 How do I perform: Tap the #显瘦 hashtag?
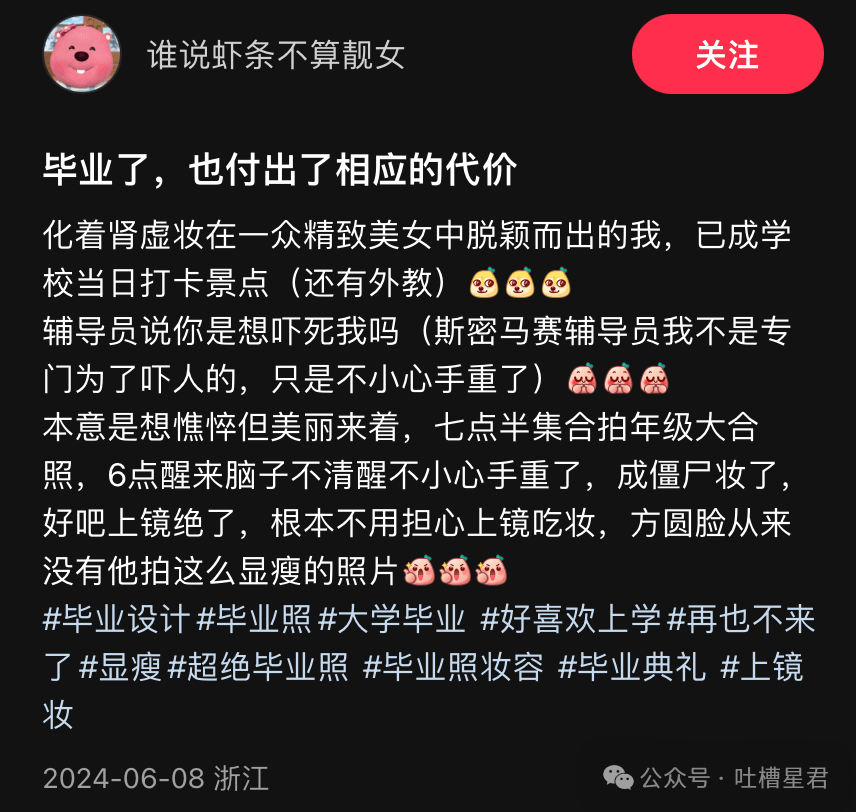pos(120,667)
